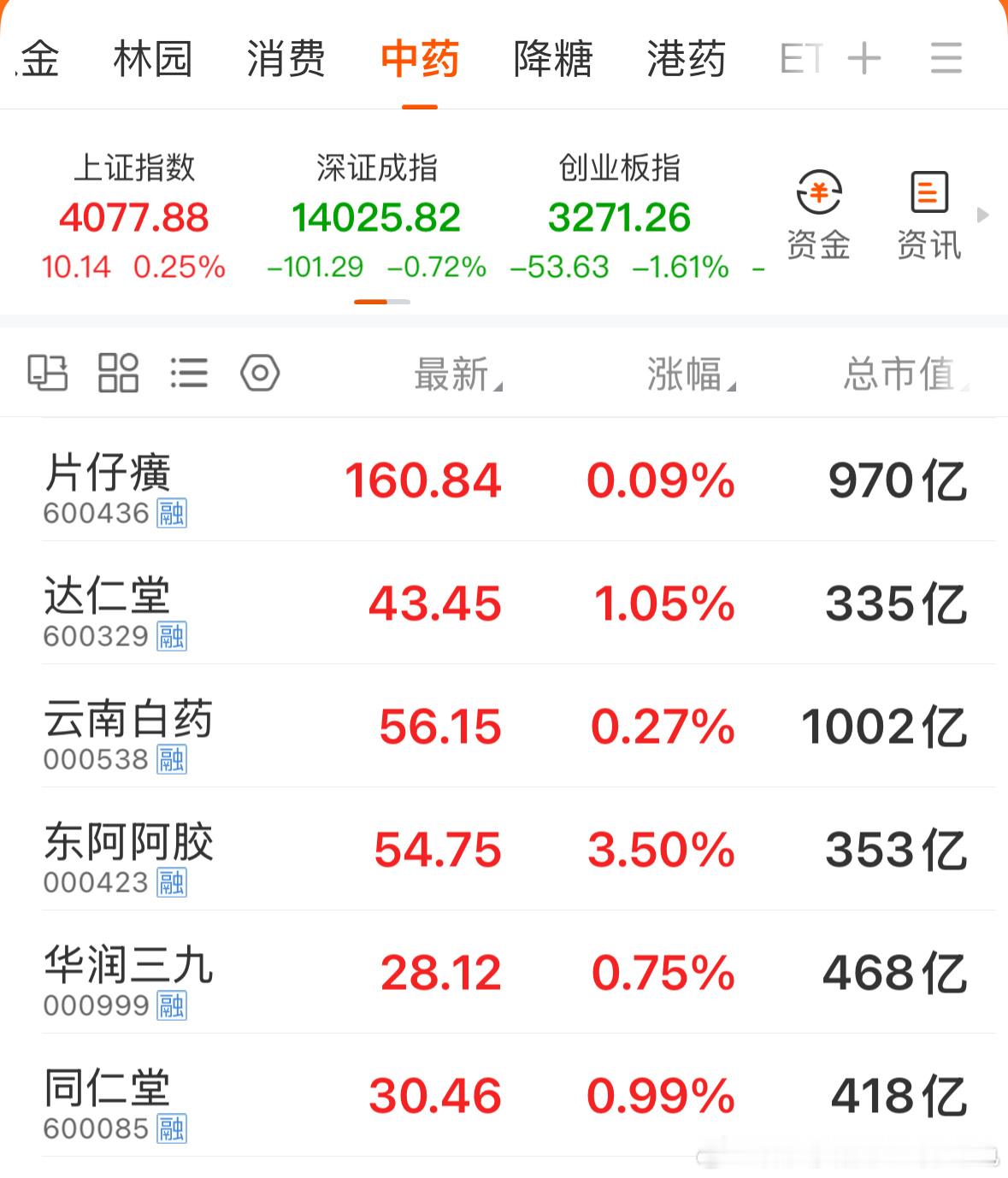1008x1178 pixels.
Task: Open the 港药 tab
Action: [x=686, y=59]
